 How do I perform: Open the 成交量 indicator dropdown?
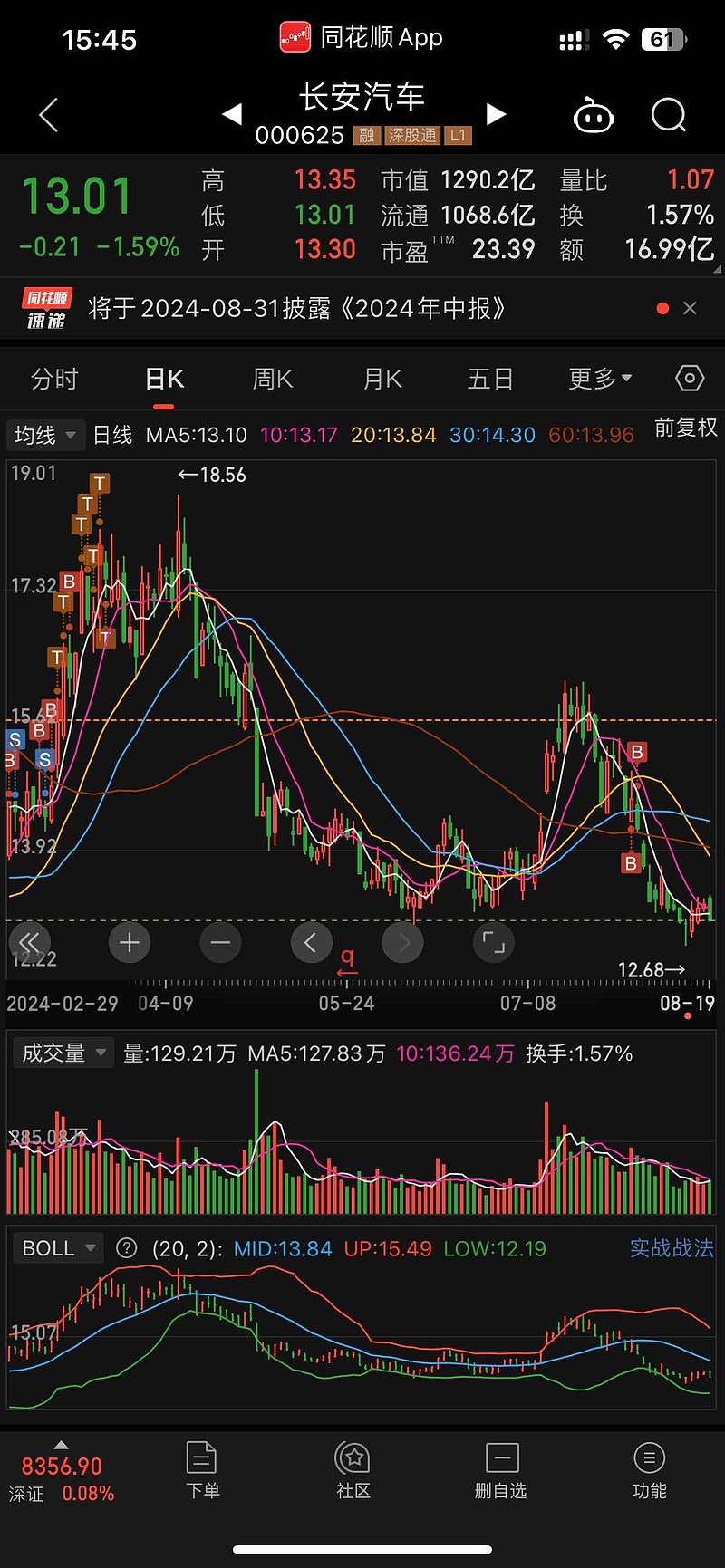point(63,1053)
